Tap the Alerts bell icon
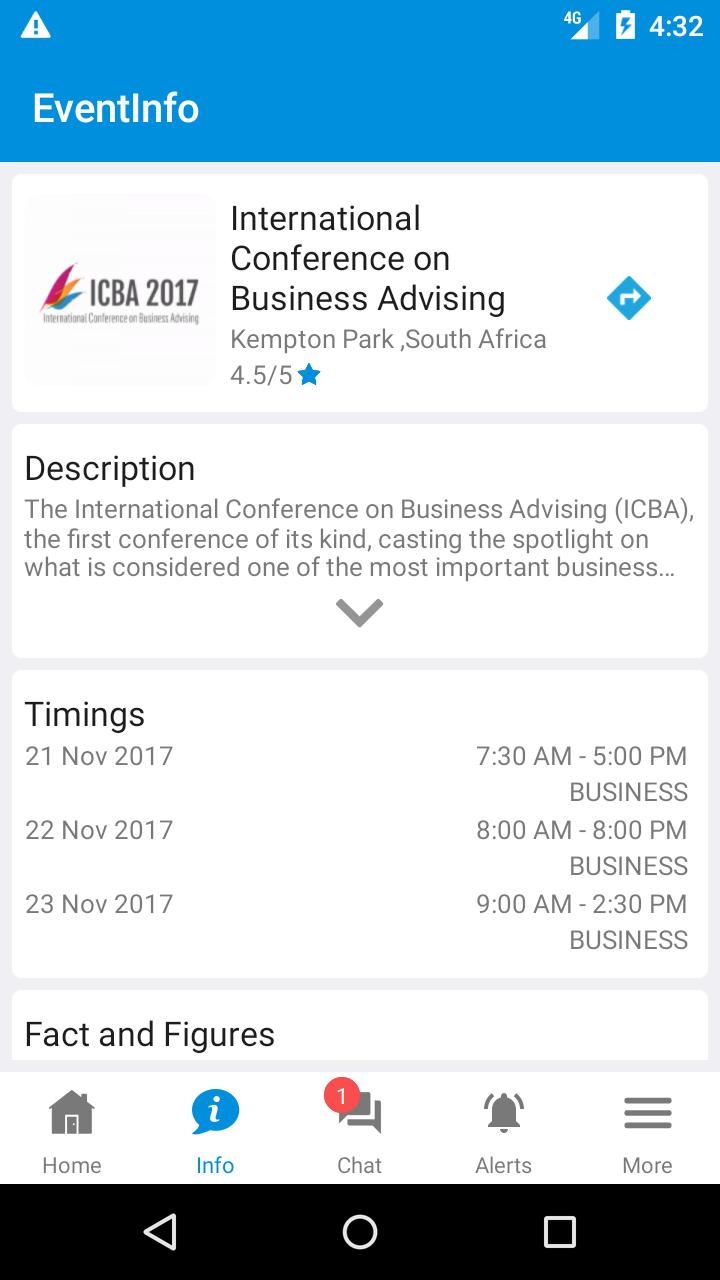The width and height of the screenshot is (720, 1280). pyautogui.click(x=503, y=1110)
